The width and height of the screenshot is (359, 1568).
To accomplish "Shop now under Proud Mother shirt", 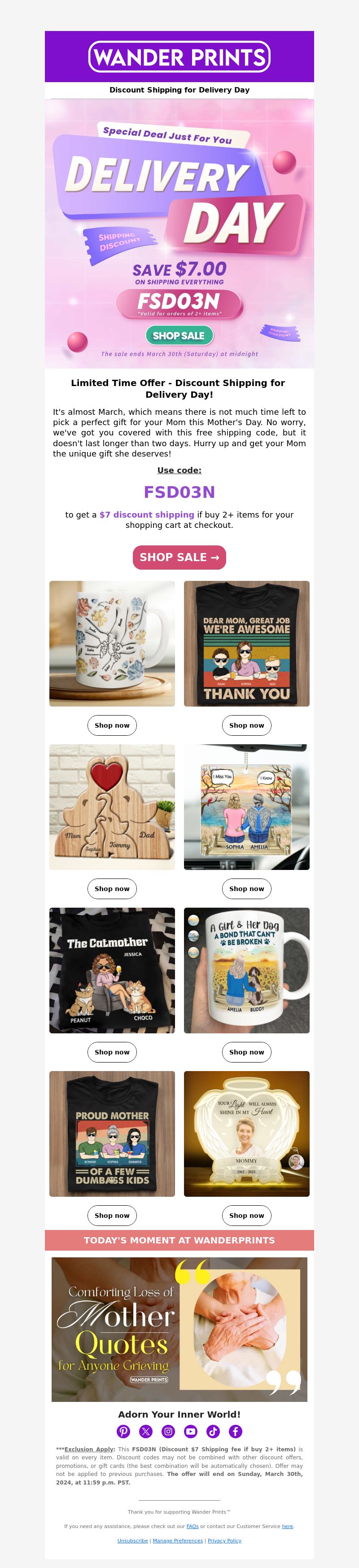I will click(112, 1216).
